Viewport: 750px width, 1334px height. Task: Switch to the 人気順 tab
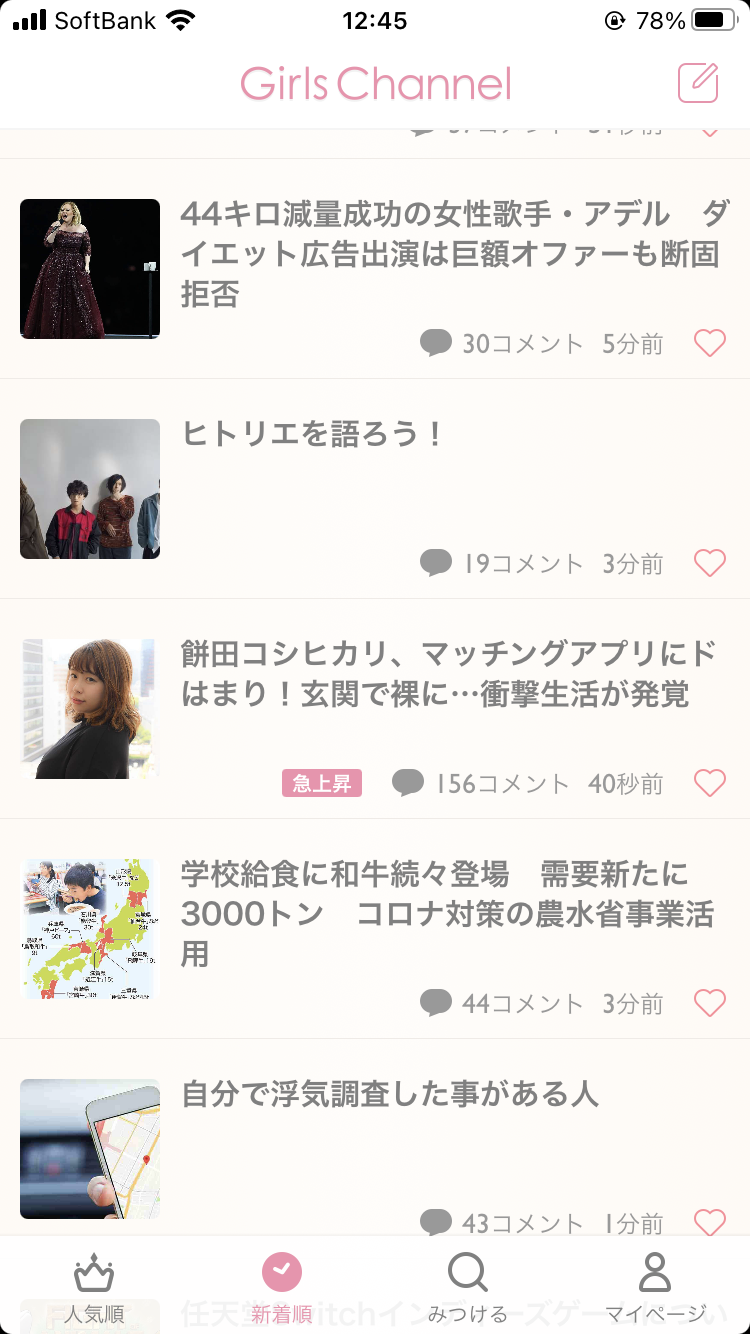[x=94, y=1288]
